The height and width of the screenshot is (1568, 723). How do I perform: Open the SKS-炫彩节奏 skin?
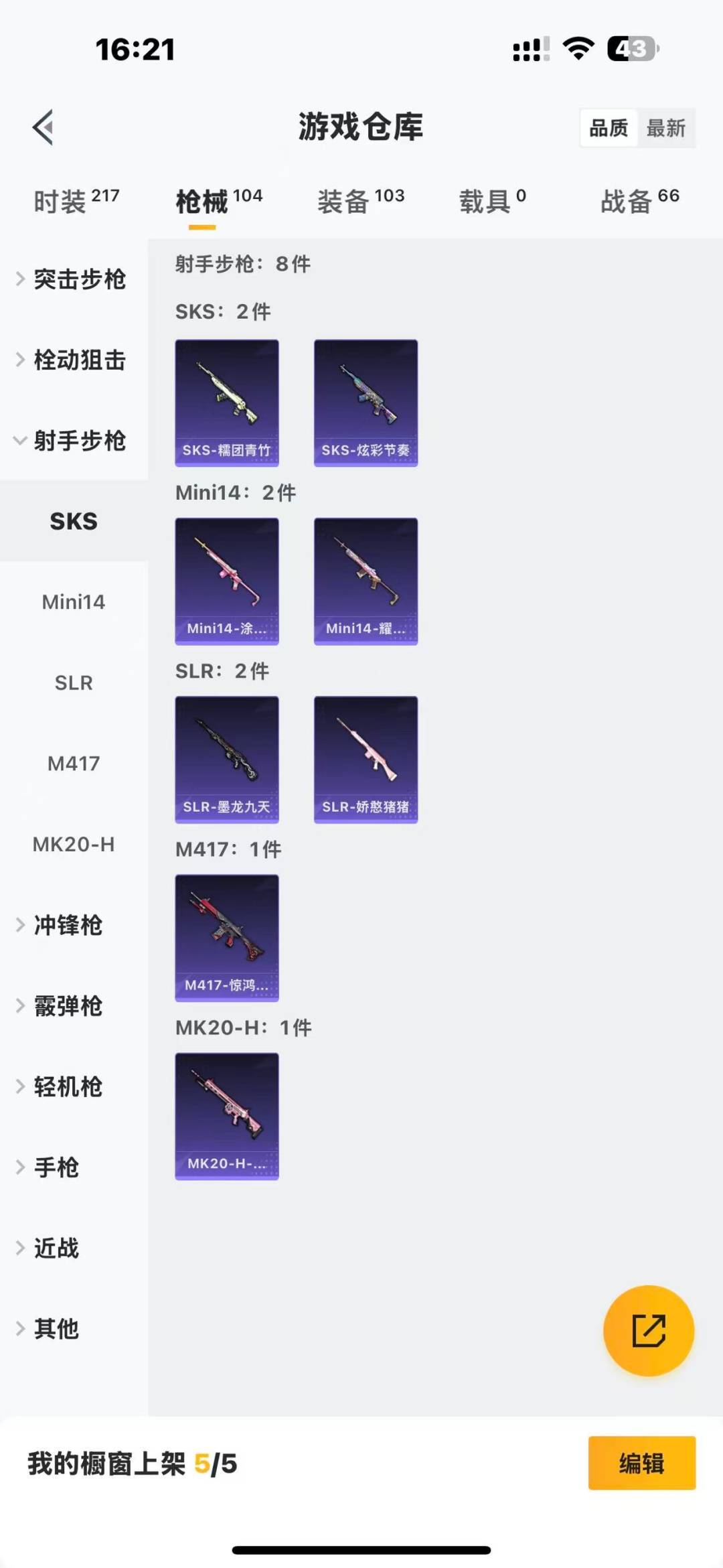(x=366, y=403)
